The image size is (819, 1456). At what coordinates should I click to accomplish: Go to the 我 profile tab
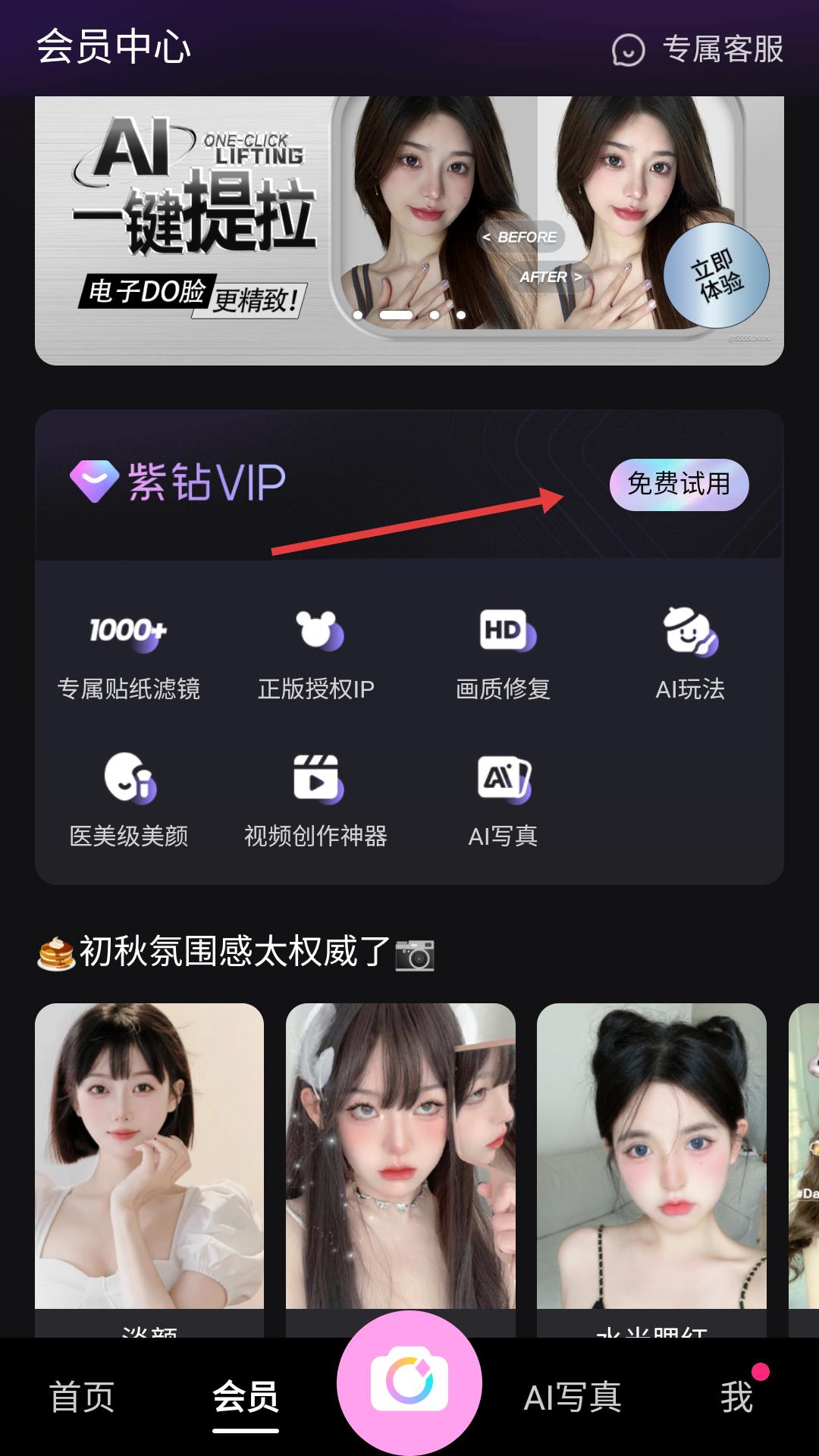pos(737,1397)
